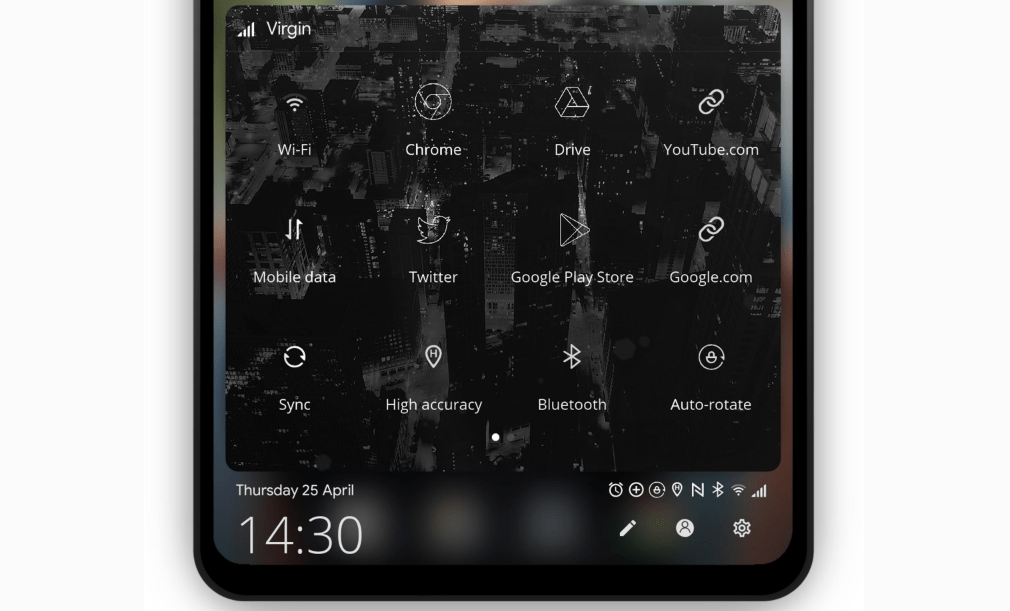This screenshot has width=1010, height=611.
Task: Open the Google.com link tile
Action: (x=711, y=230)
